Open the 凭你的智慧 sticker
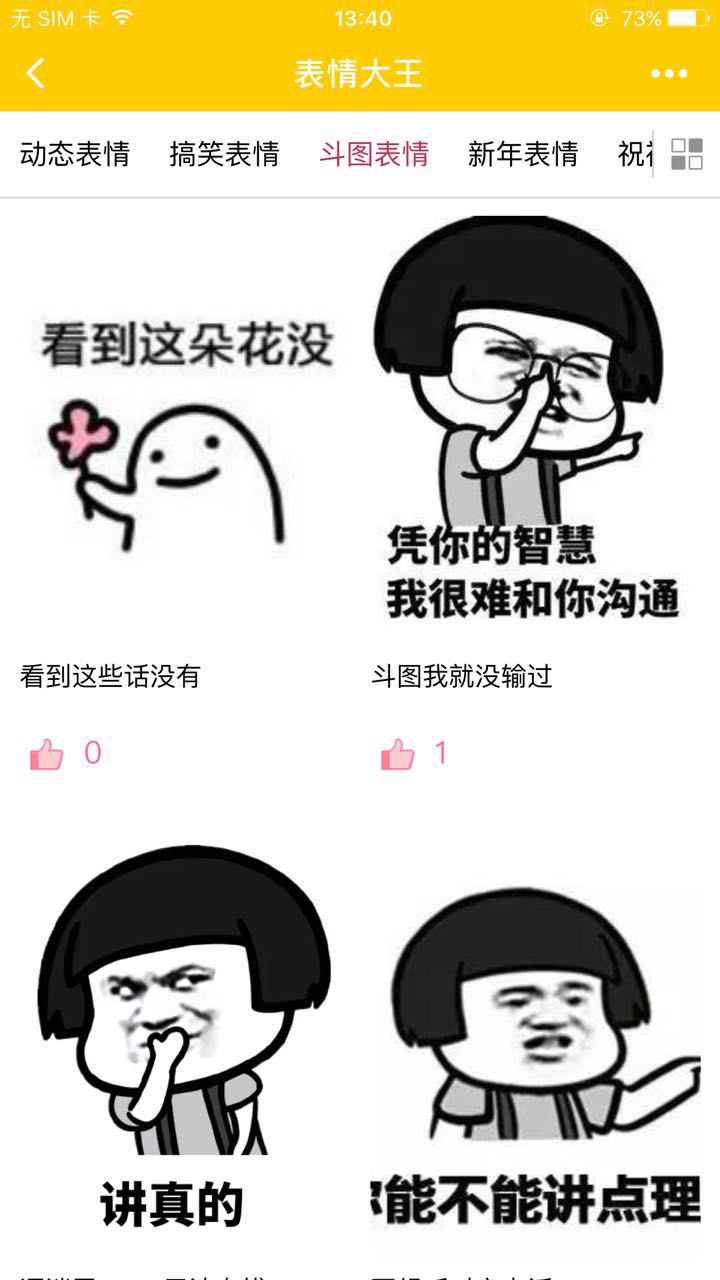720x1280 pixels. (534, 420)
